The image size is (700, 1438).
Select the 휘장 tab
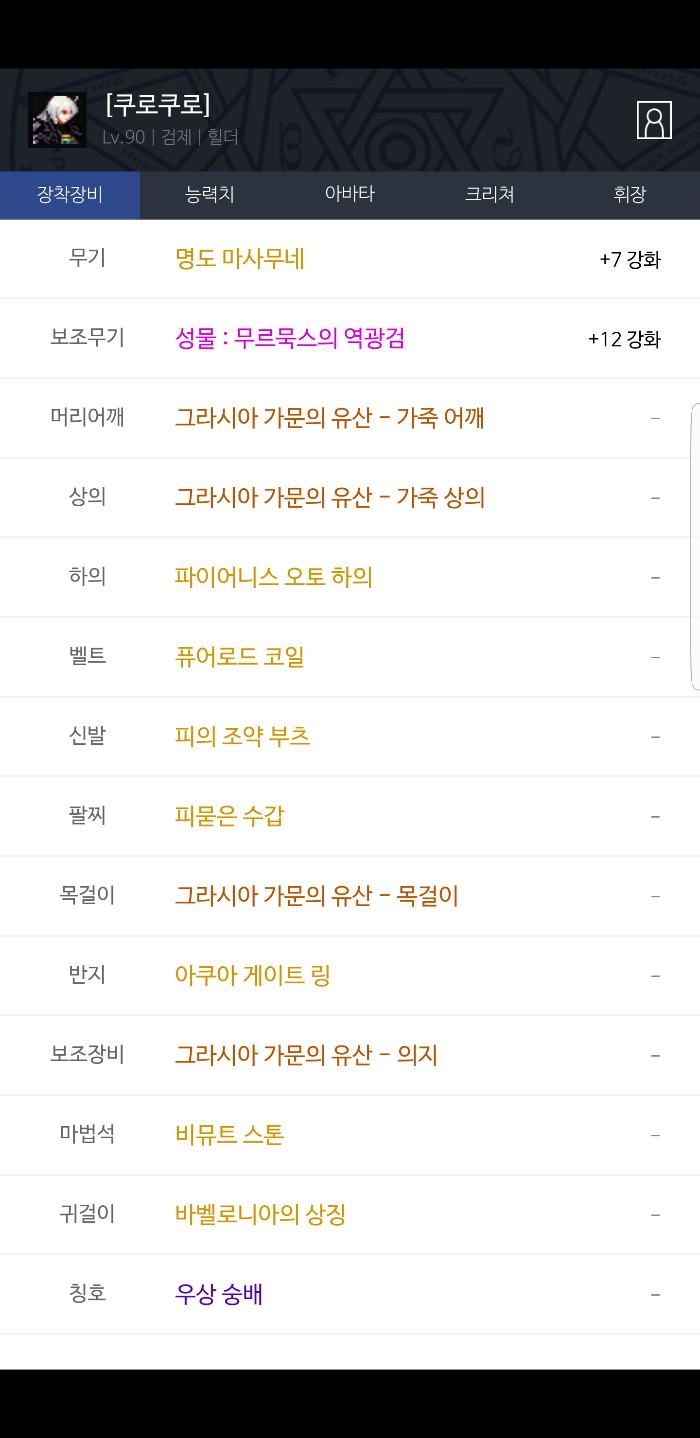coord(630,194)
